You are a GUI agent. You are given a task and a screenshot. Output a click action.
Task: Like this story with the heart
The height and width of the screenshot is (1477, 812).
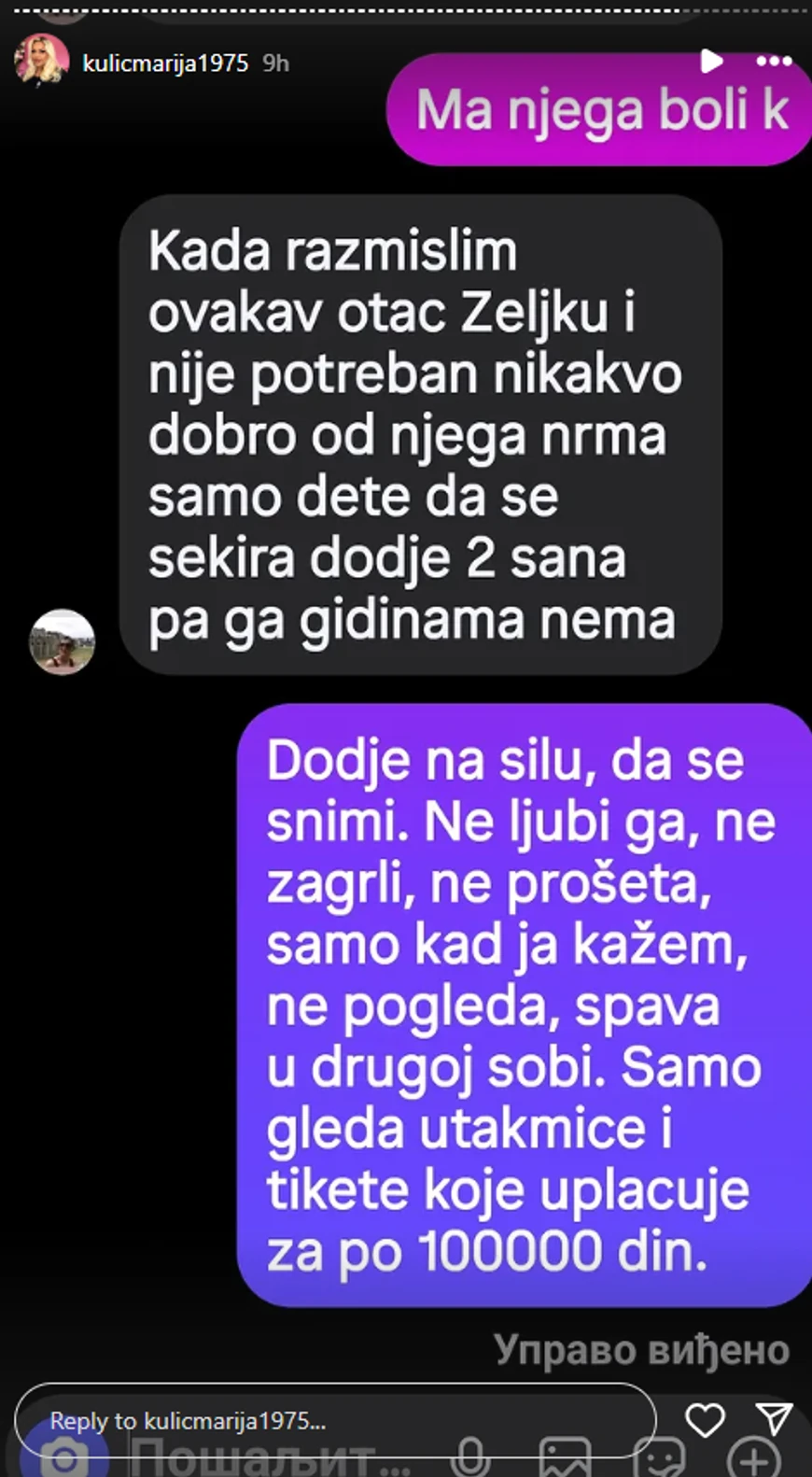coord(705,1420)
